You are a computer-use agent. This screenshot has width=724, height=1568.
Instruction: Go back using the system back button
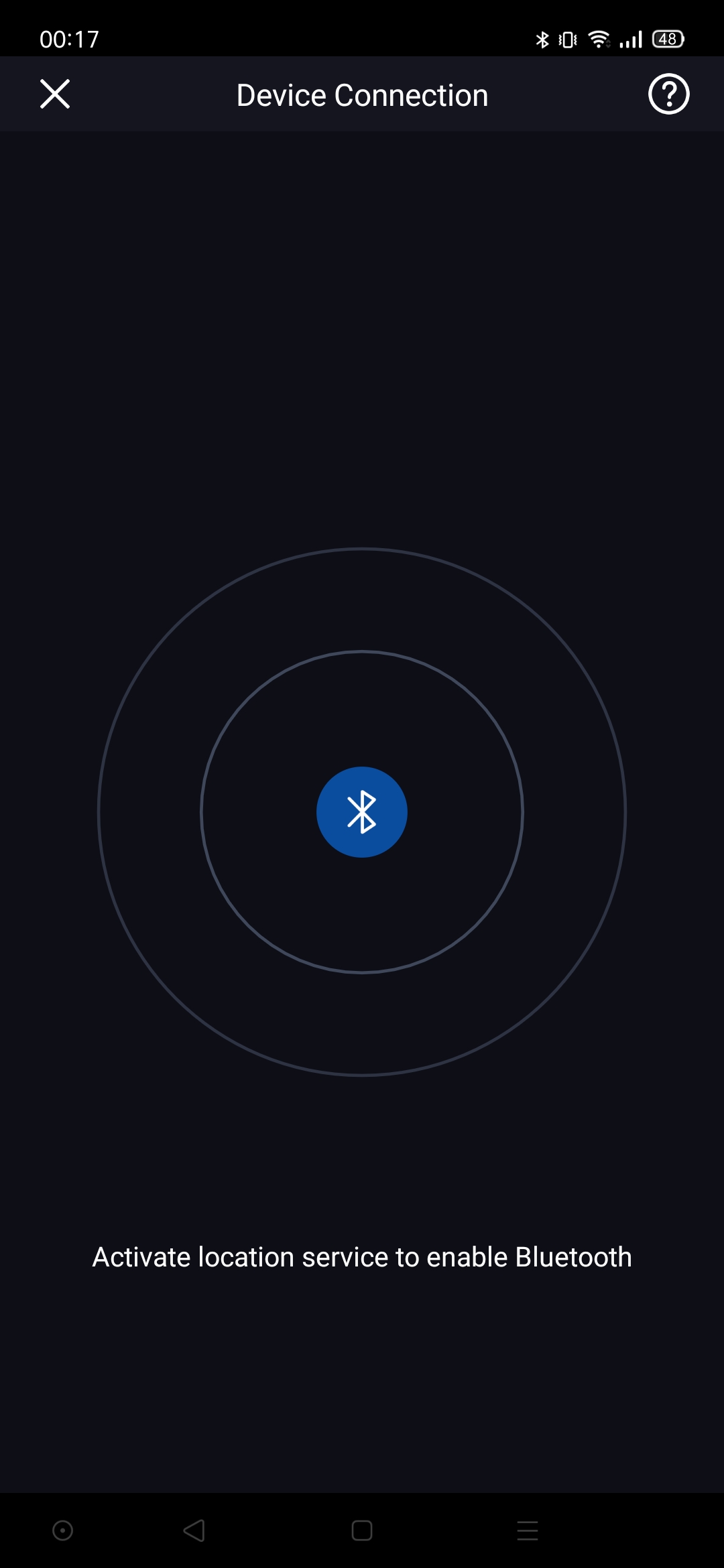194,1530
